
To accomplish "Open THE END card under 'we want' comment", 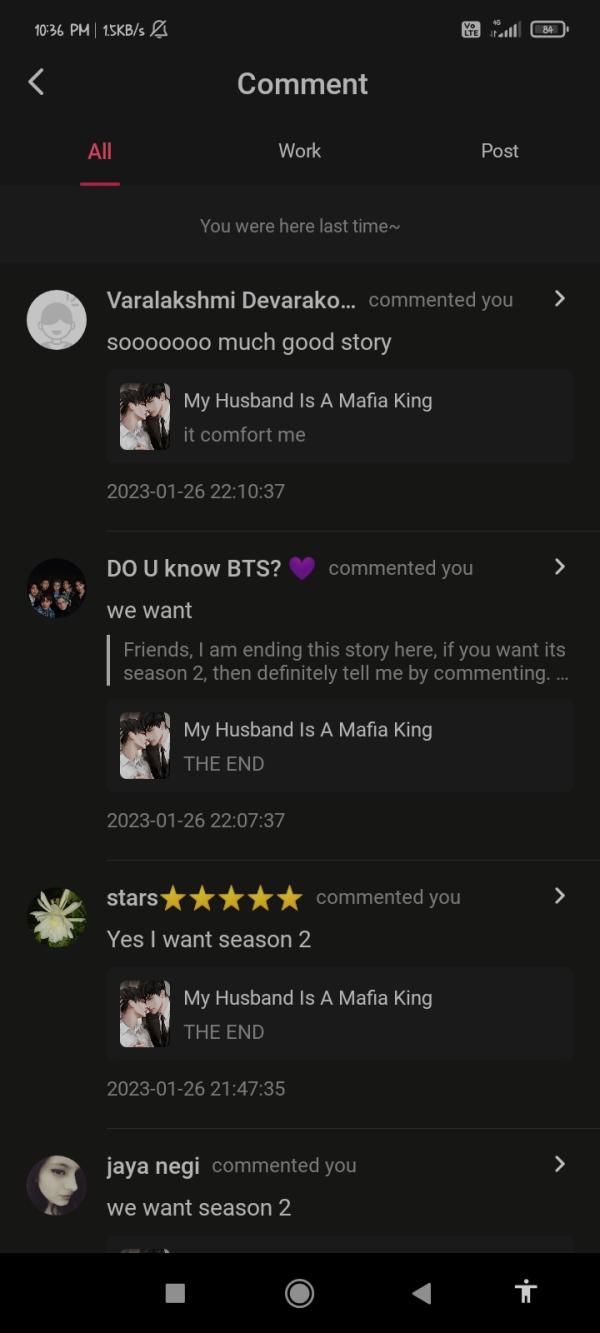I will [x=339, y=746].
